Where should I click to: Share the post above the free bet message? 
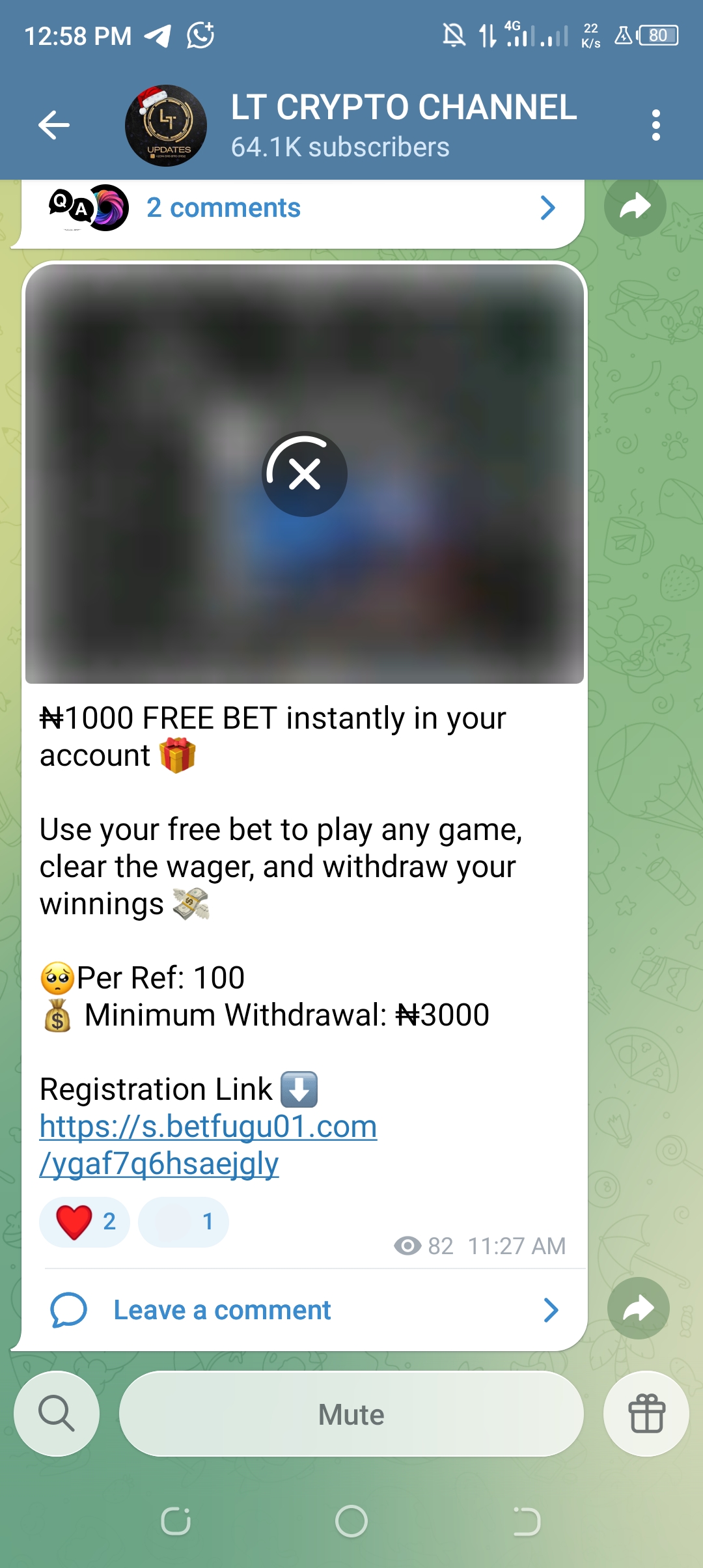pyautogui.click(x=635, y=207)
